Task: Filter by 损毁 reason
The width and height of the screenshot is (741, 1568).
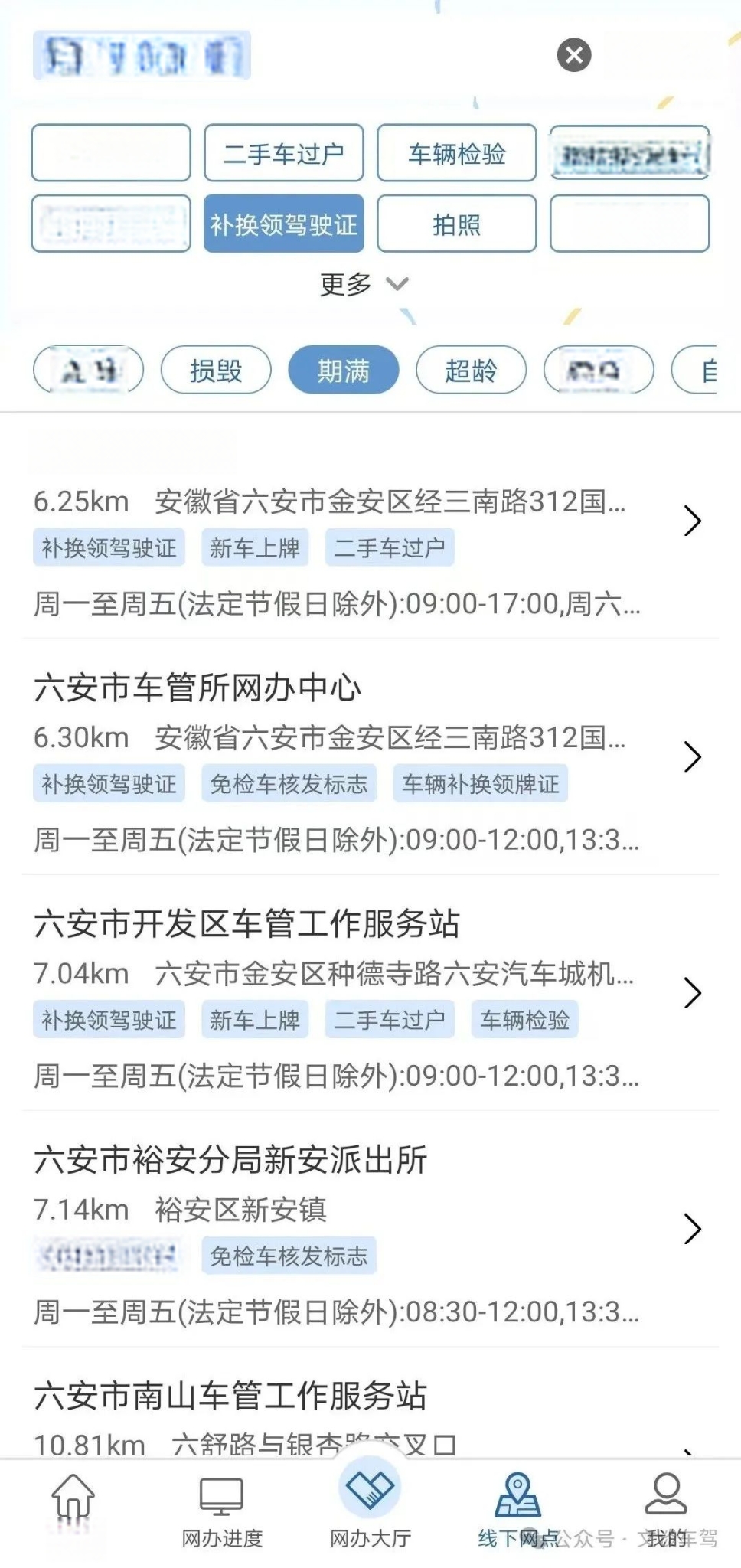Action: 216,370
